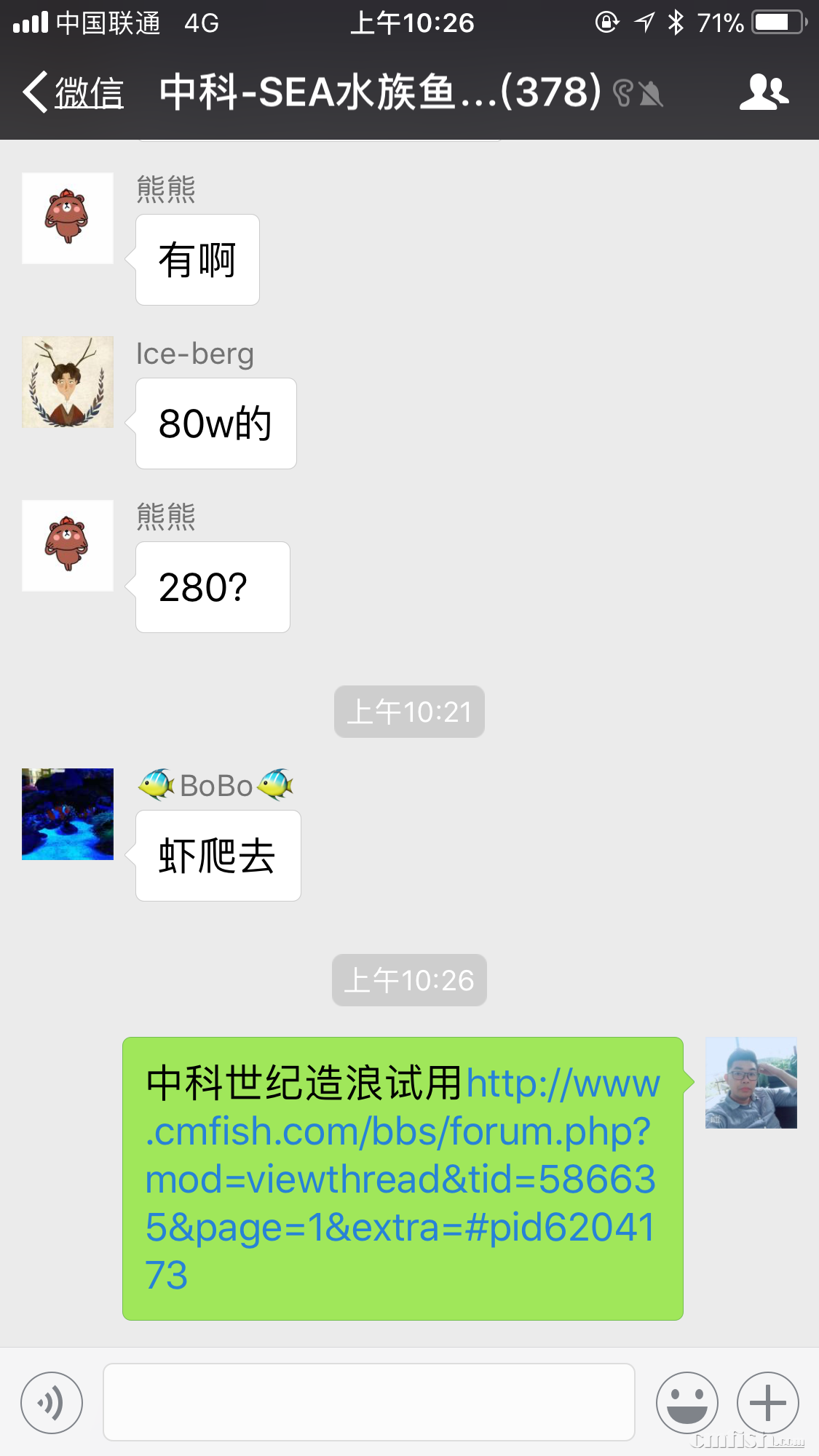Open the emoji sticker panel
Screen dimensions: 819x1456
687,1402
